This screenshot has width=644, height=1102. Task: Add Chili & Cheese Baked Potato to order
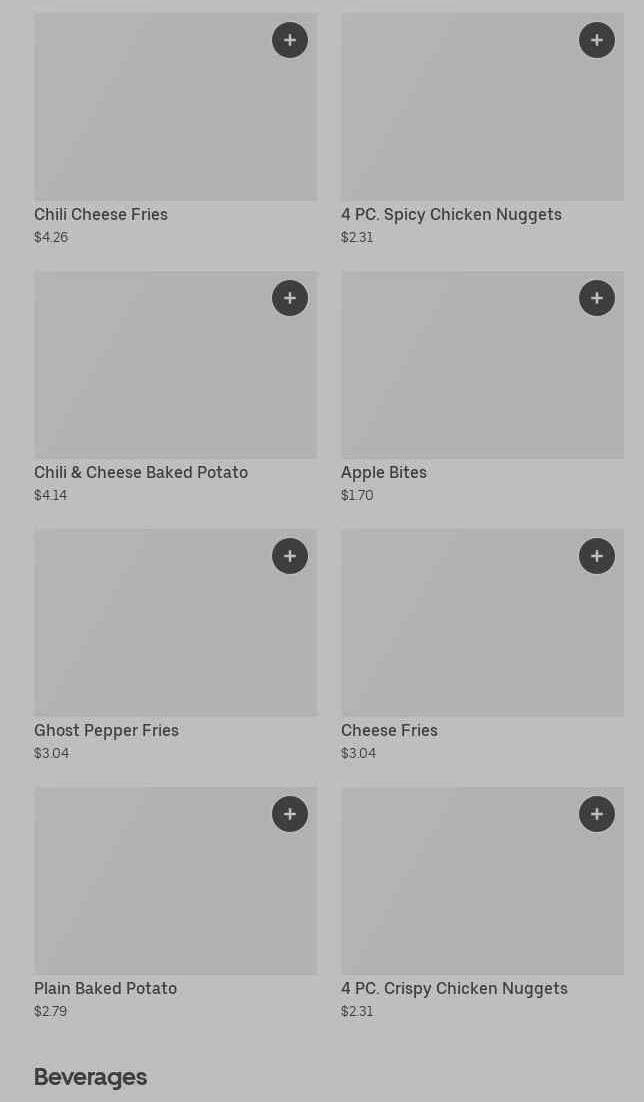[x=290, y=298]
